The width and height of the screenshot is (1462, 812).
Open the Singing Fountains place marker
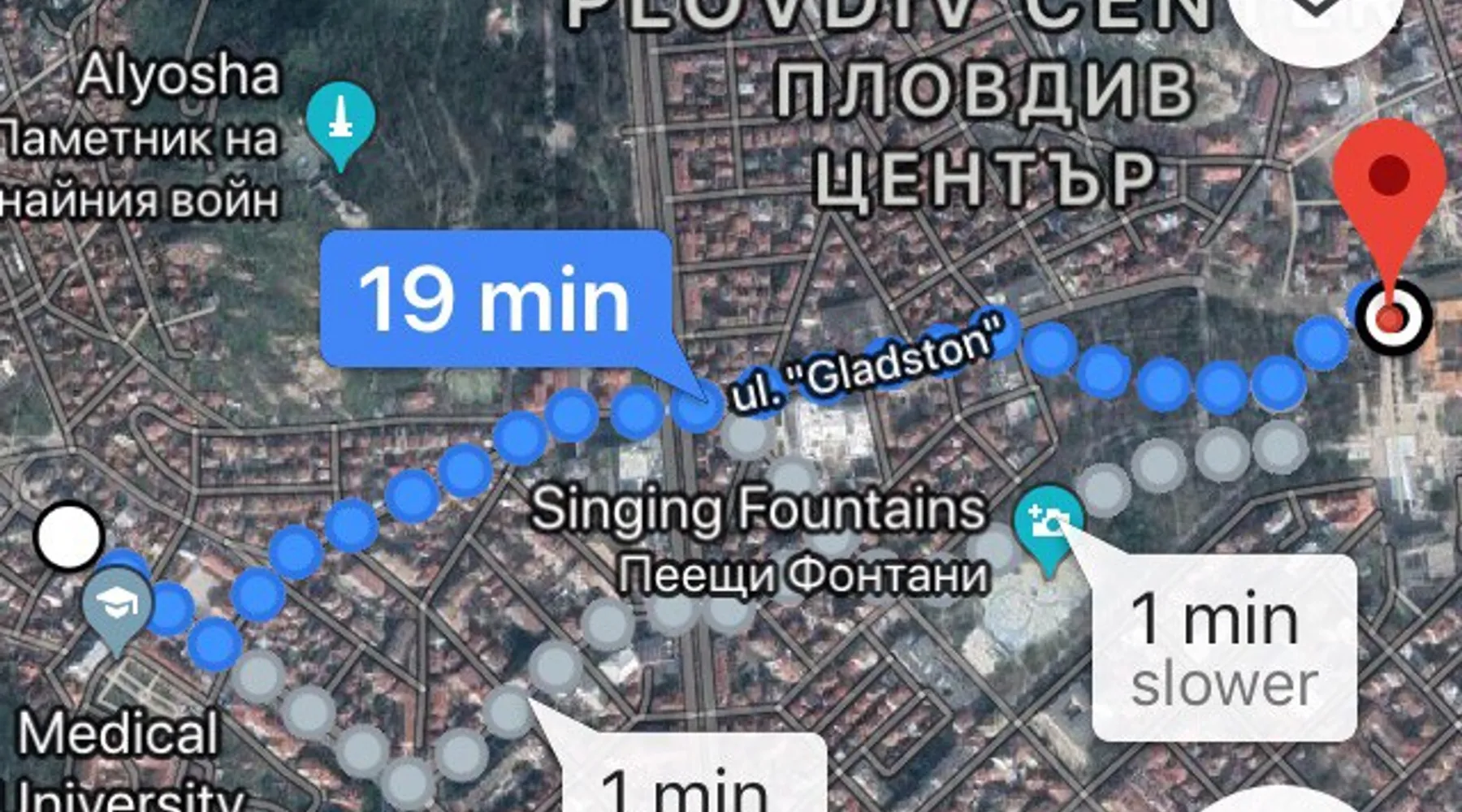[1048, 524]
